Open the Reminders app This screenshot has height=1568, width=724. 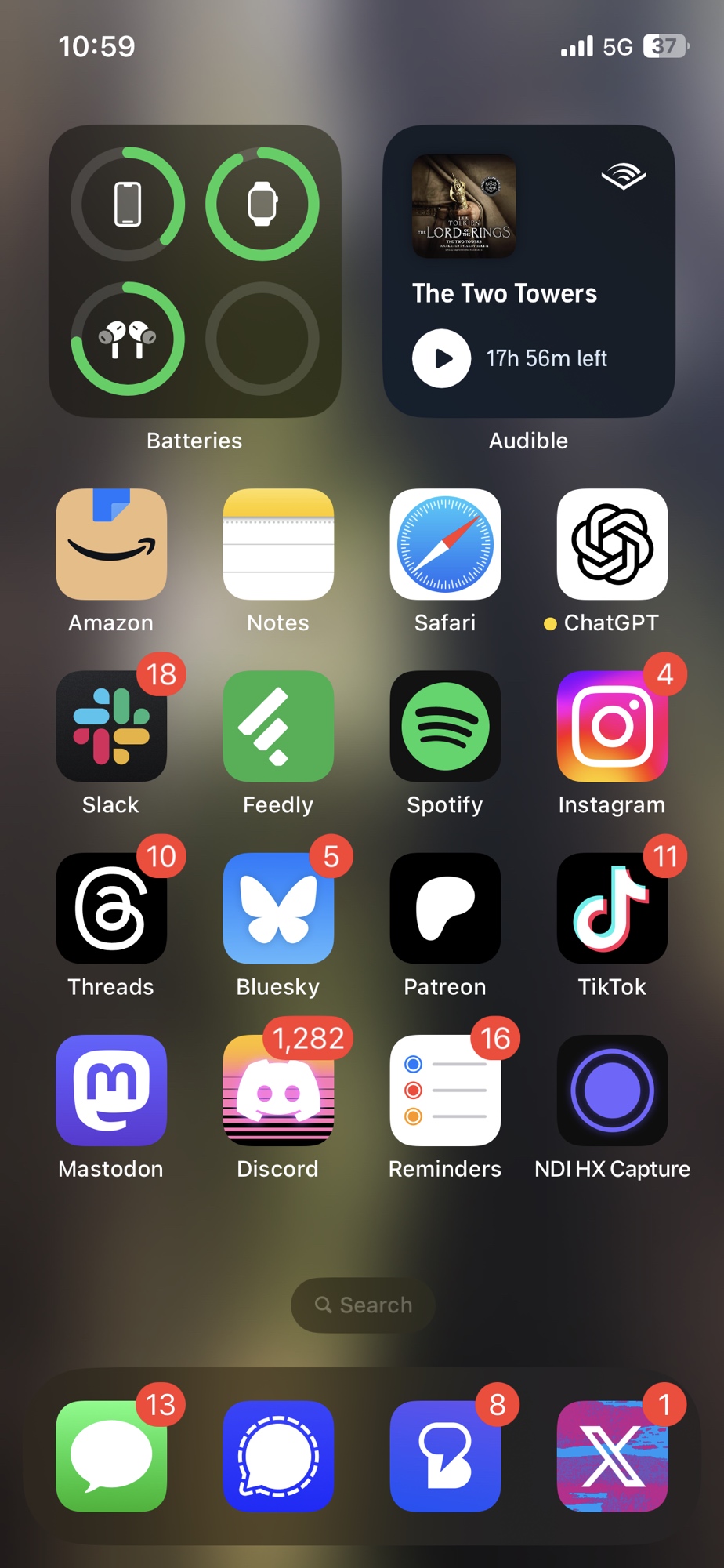tap(445, 1091)
